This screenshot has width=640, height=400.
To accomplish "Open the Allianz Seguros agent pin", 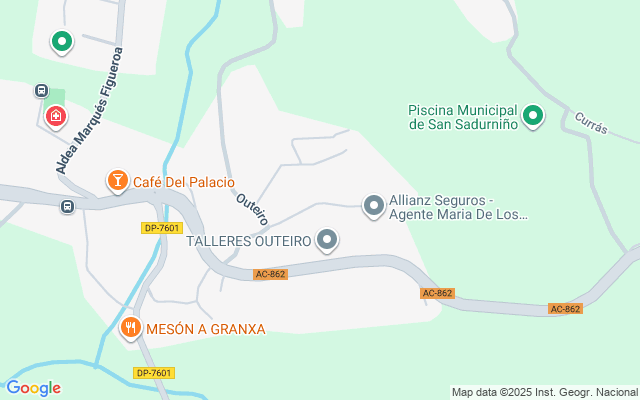I will pyautogui.click(x=373, y=206).
